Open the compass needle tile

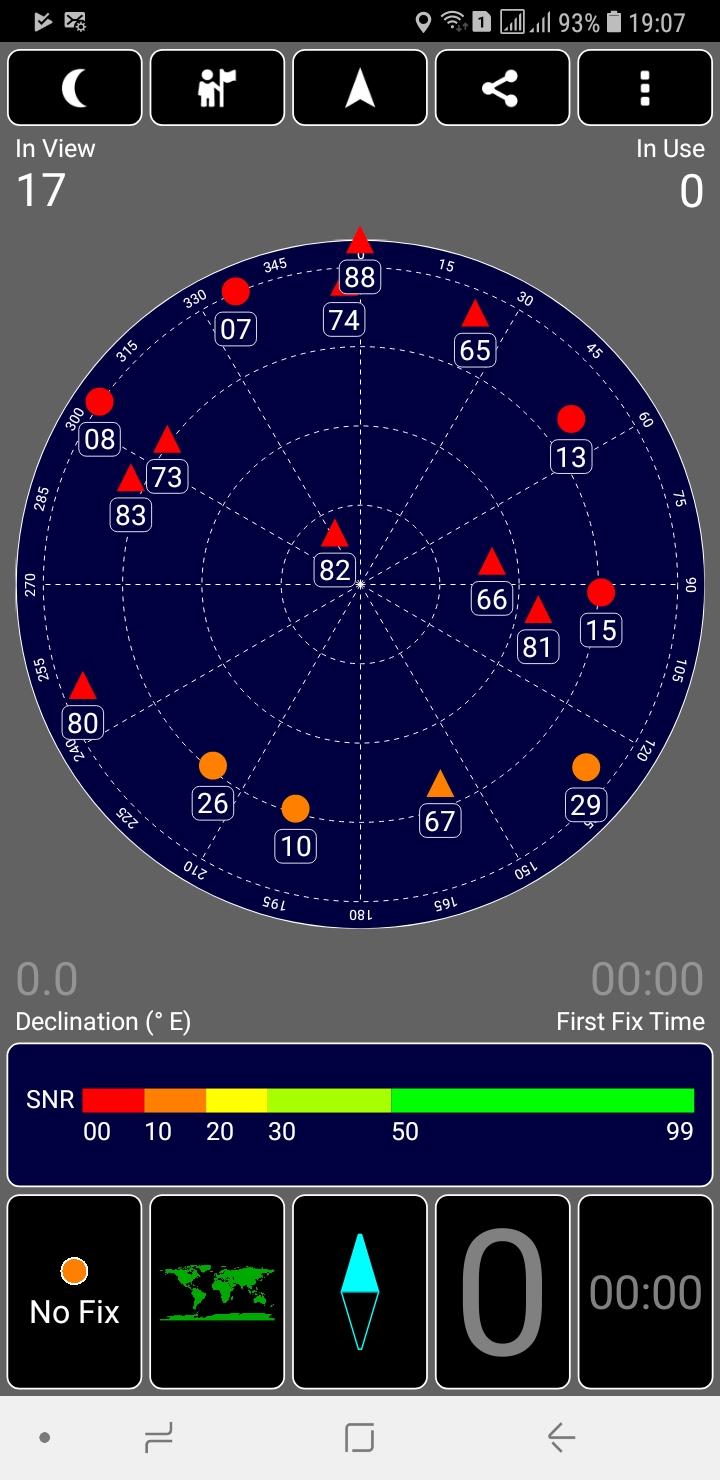[x=360, y=1292]
